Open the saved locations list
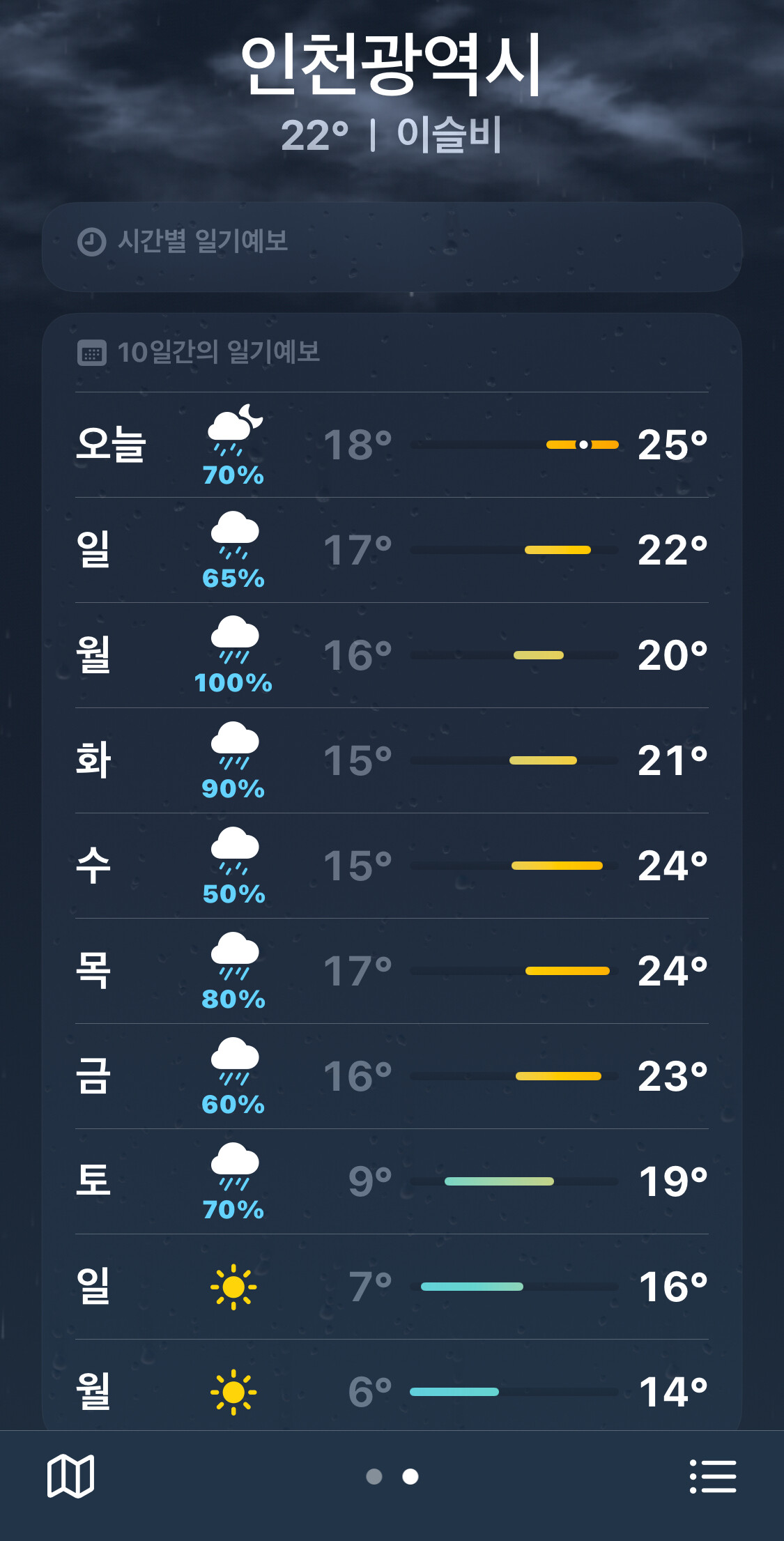 point(712,1476)
